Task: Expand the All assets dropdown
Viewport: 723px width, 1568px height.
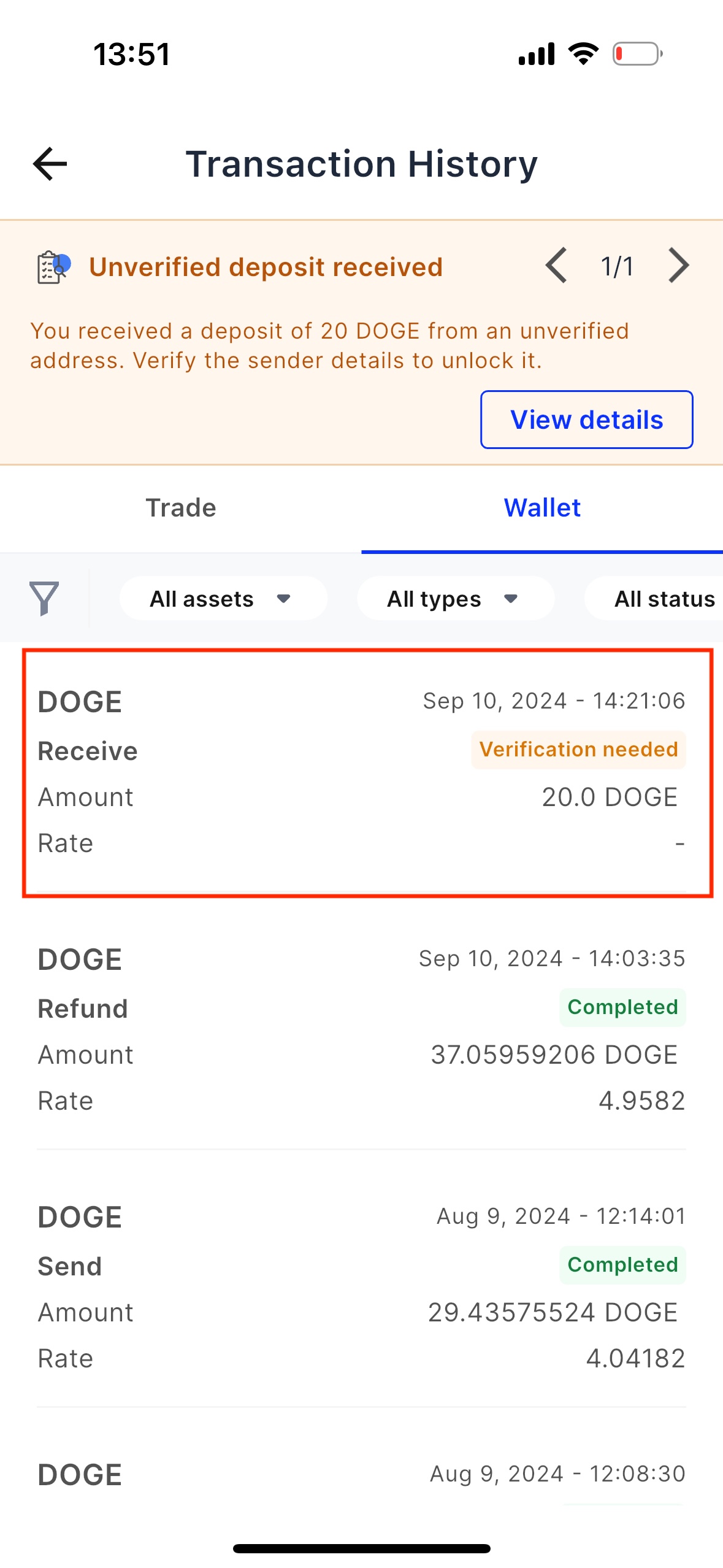Action: tap(223, 599)
